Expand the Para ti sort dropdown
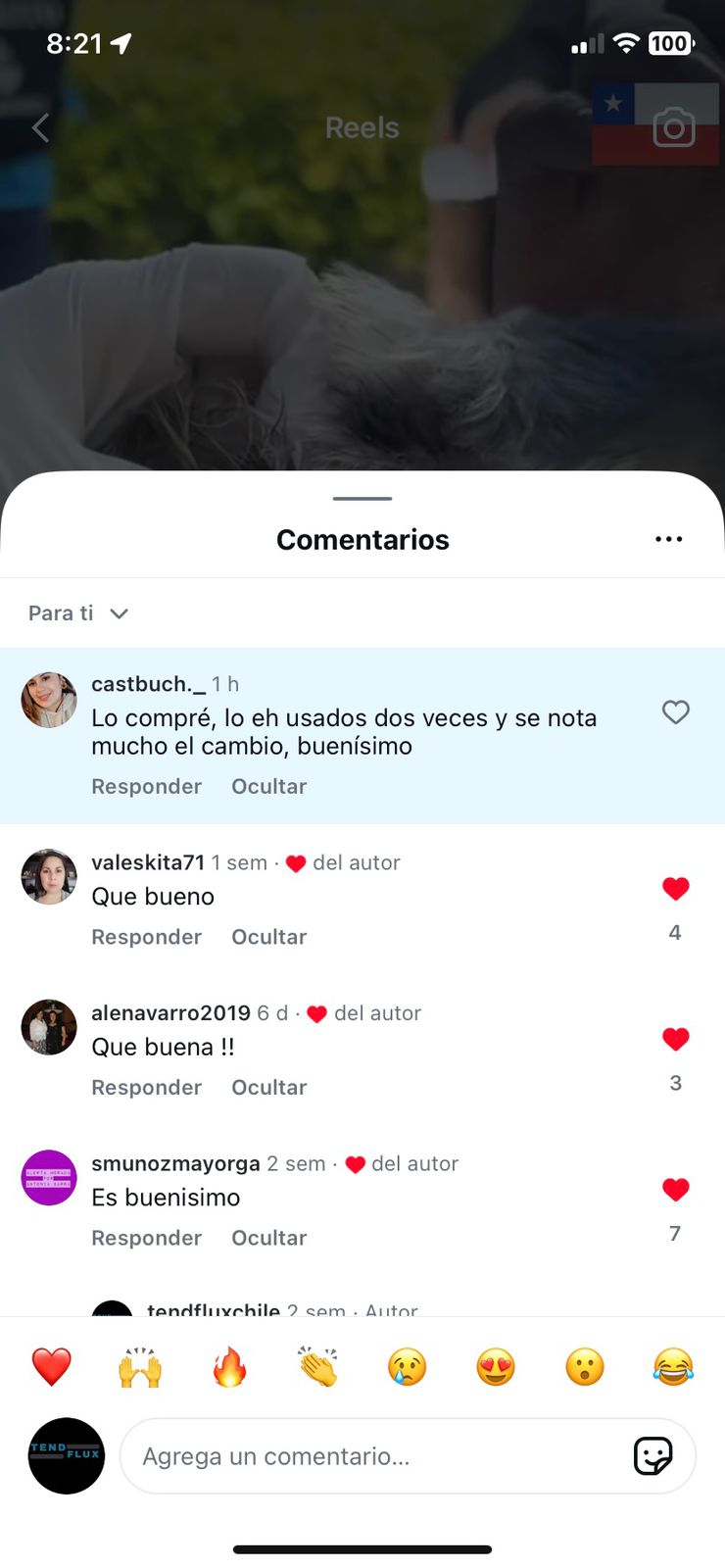The width and height of the screenshot is (725, 1568). click(78, 613)
